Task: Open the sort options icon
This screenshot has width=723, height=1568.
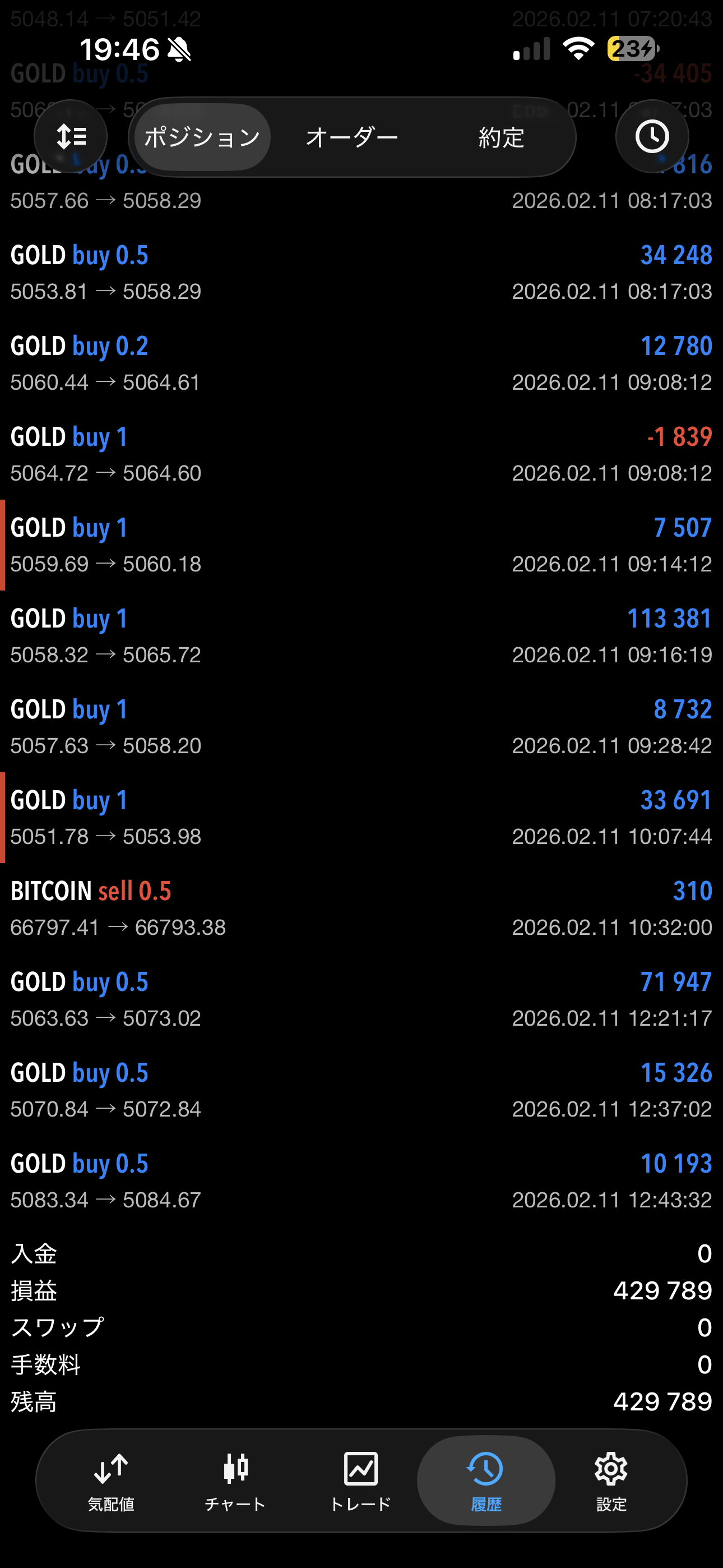Action: [71, 137]
